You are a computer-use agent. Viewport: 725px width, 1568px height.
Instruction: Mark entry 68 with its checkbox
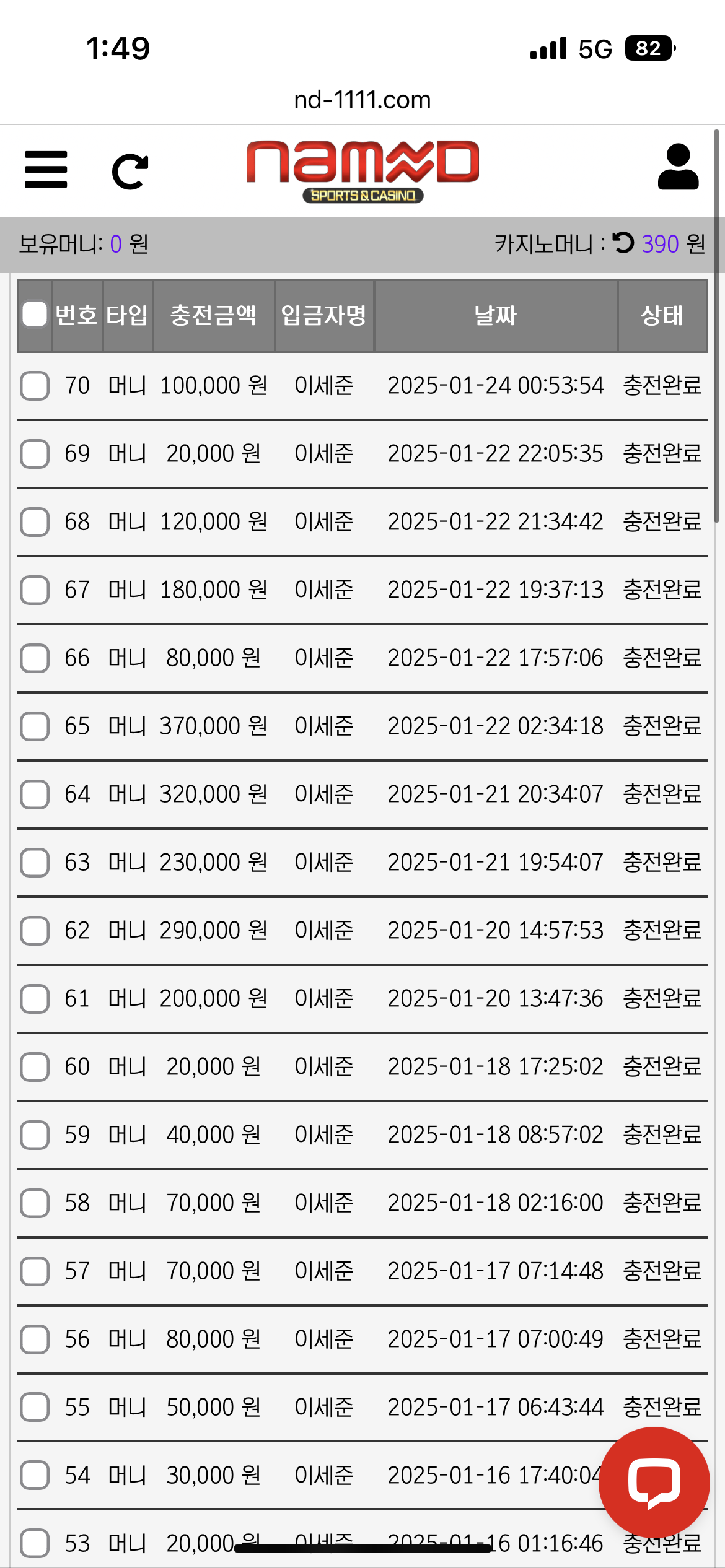(x=35, y=522)
